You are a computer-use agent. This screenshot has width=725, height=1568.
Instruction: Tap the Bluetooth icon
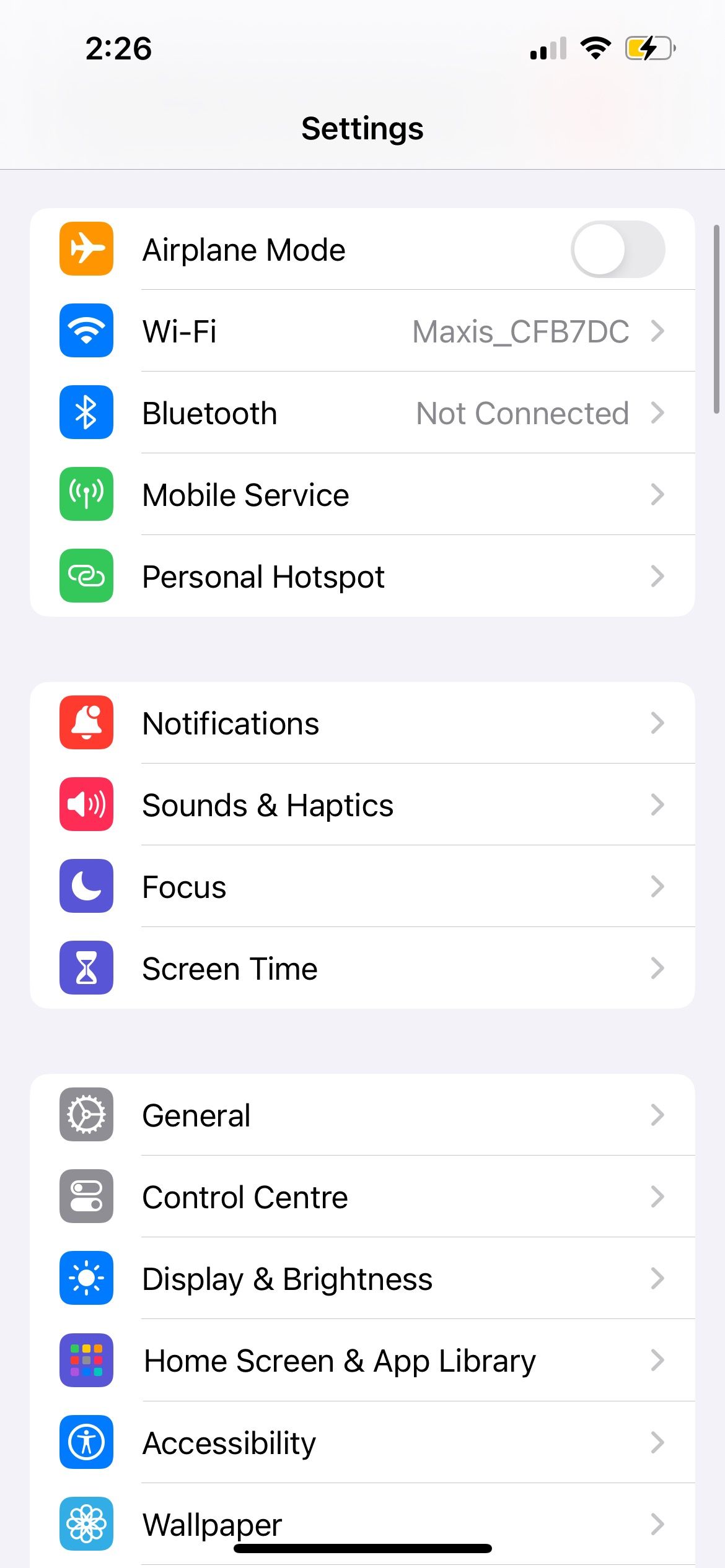[86, 412]
